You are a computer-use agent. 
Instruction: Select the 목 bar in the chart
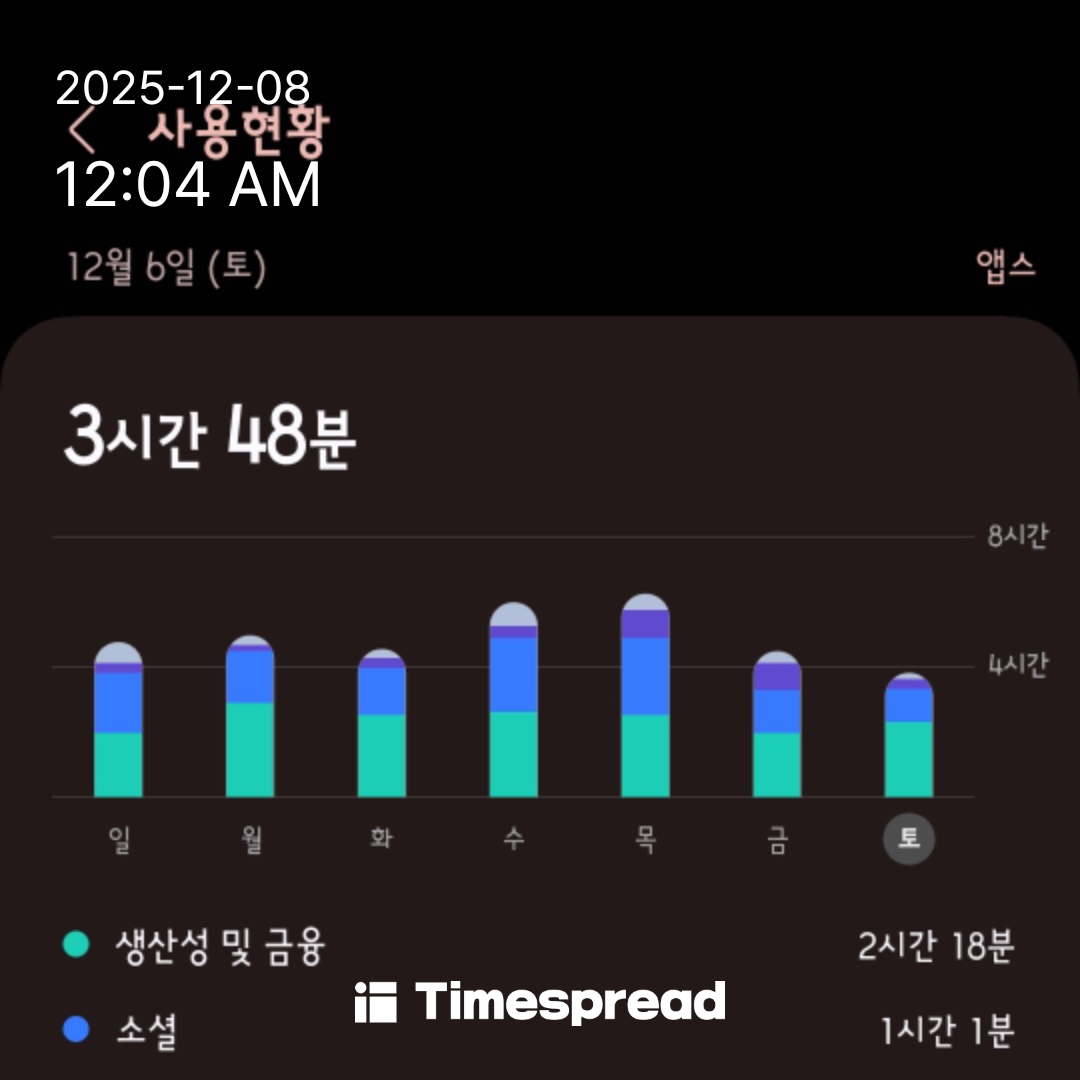pos(645,698)
